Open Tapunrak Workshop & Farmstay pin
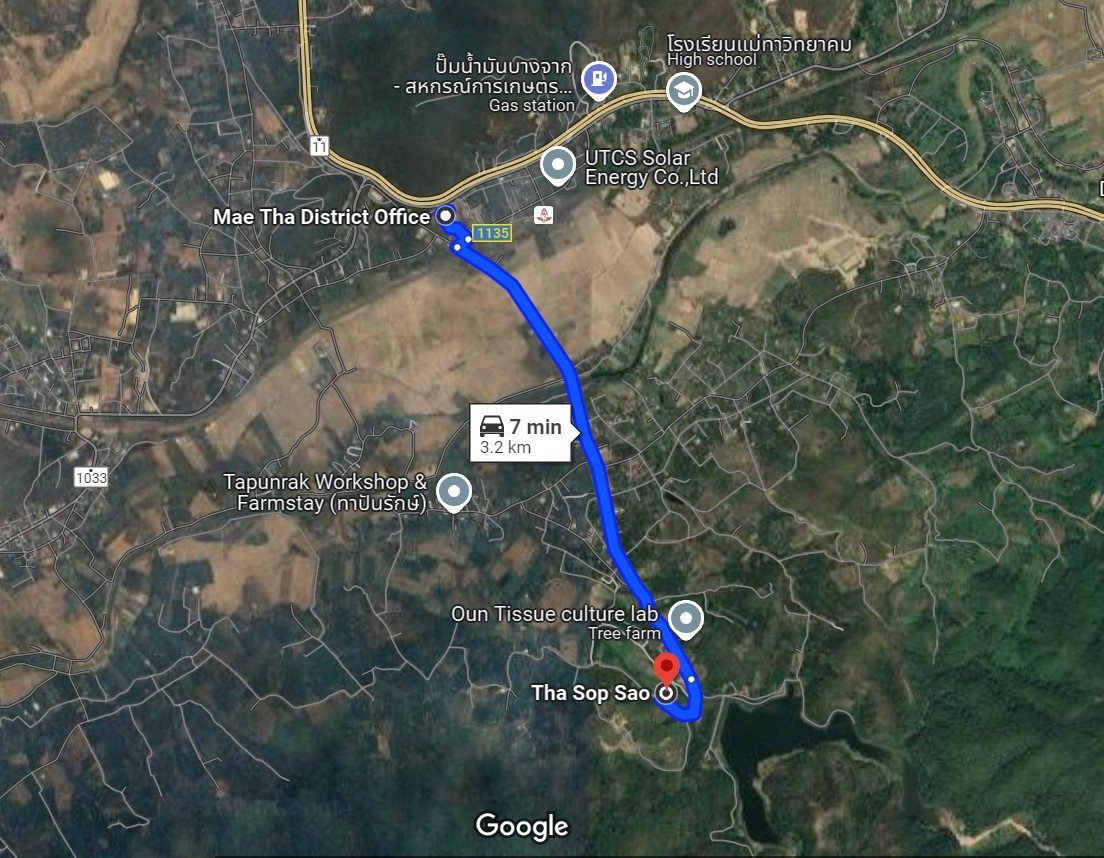Screen dimensions: 1104x858 tap(455, 491)
